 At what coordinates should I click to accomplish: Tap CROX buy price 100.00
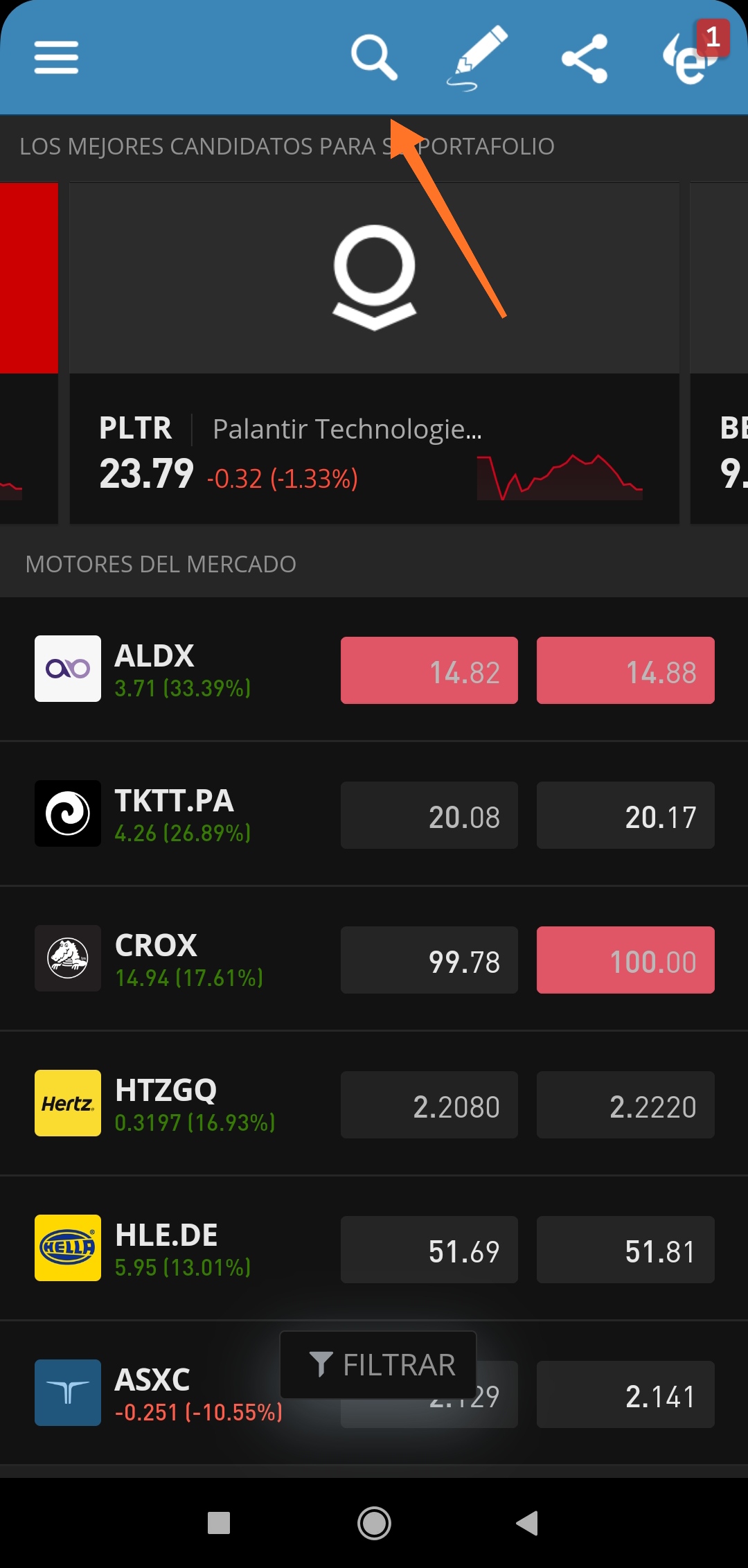(x=625, y=960)
